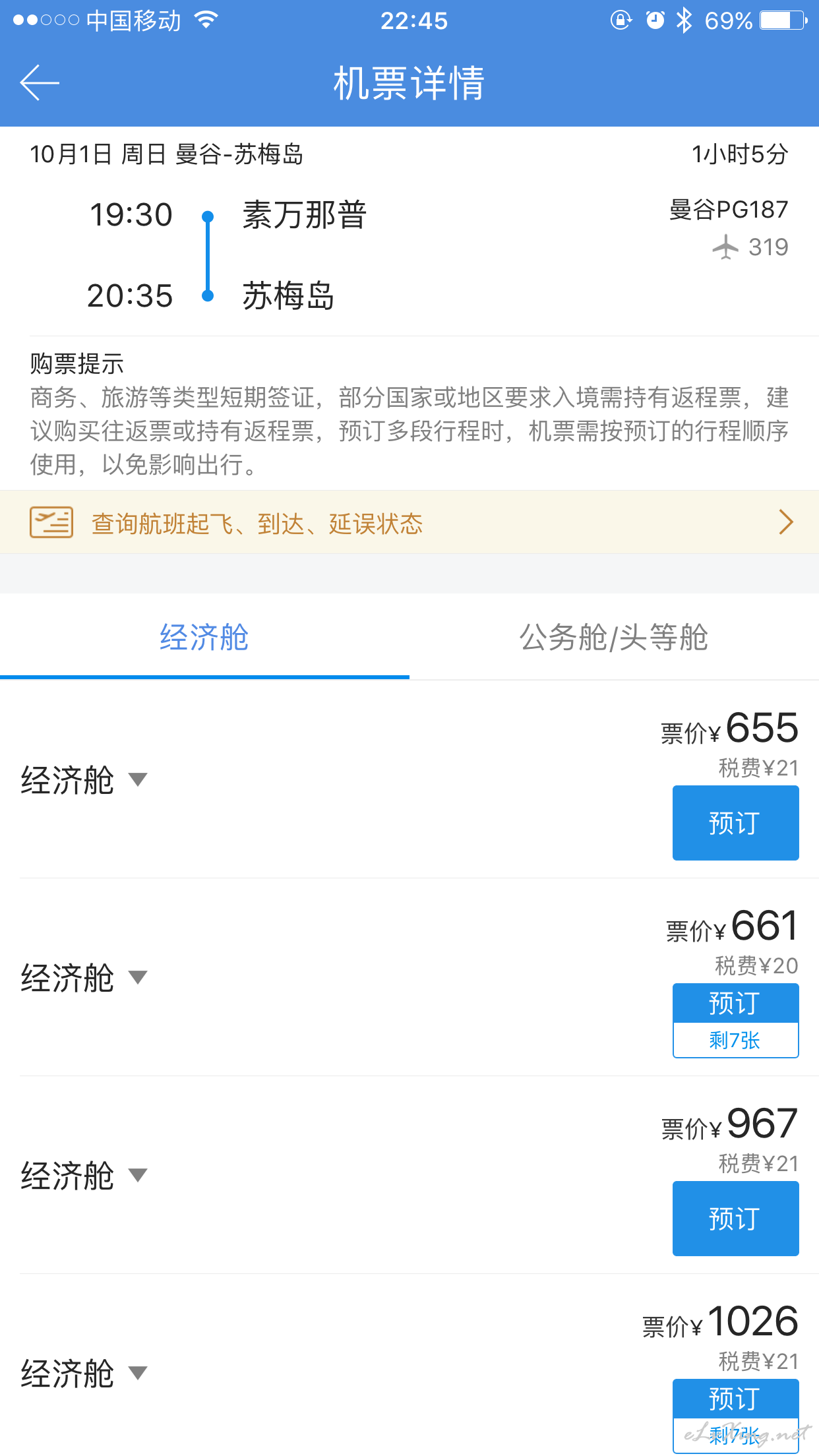This screenshot has width=819, height=1456.
Task: Expand 经济舱 details for the ¥1026 fare
Action: pos(84,1374)
